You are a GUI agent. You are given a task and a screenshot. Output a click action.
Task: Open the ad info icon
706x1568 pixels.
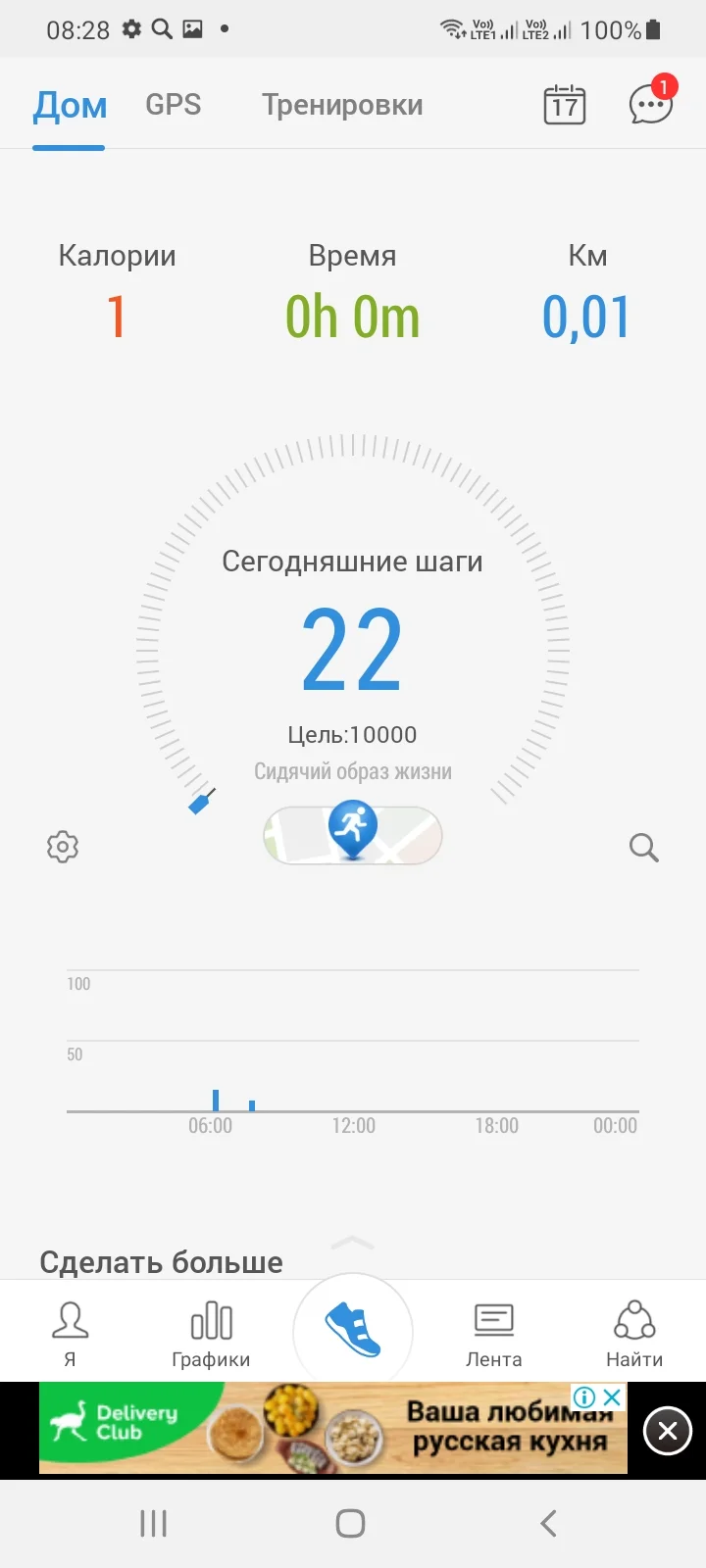[x=584, y=1397]
